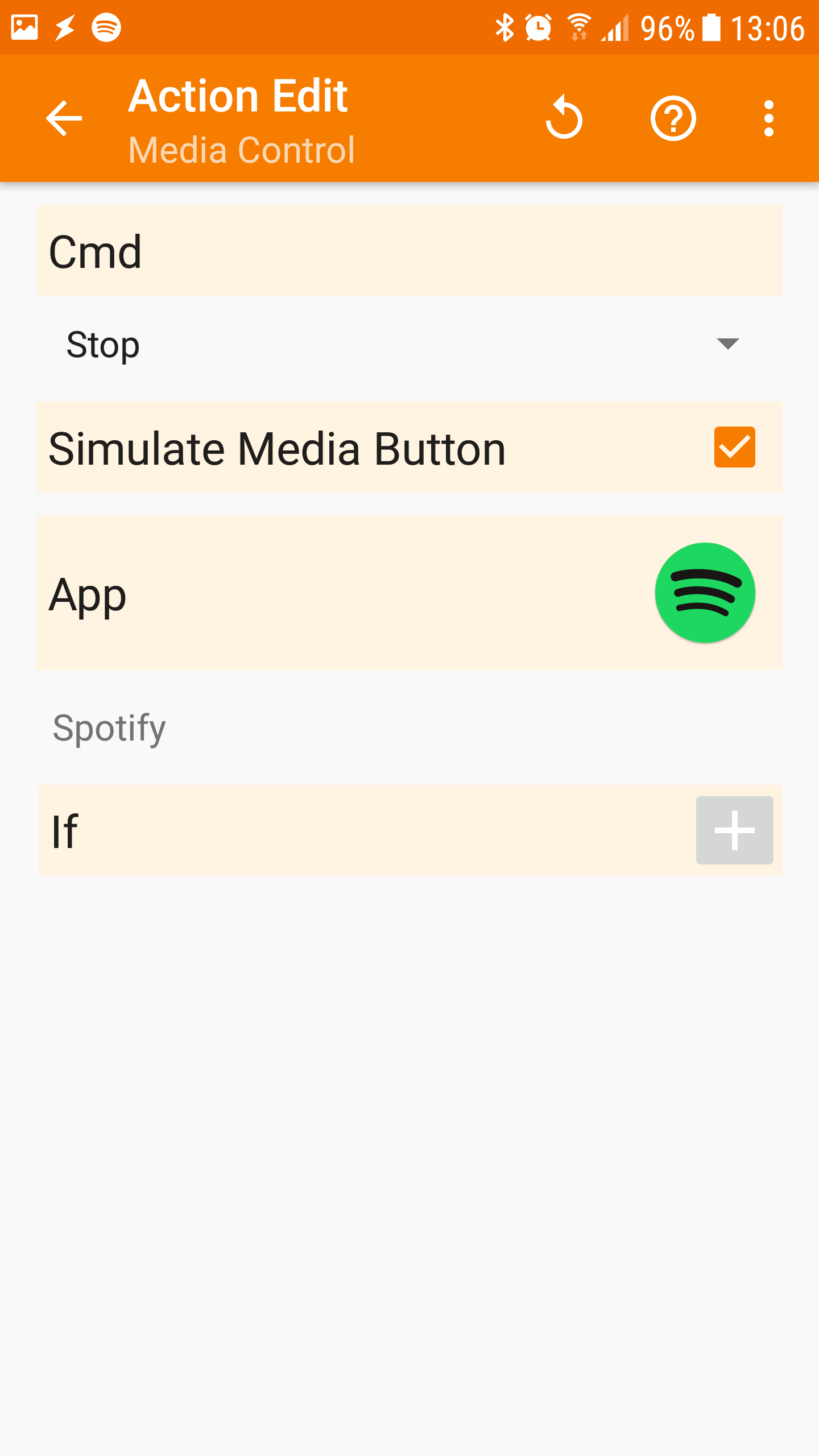
Task: Open the overflow menu
Action: tap(768, 118)
